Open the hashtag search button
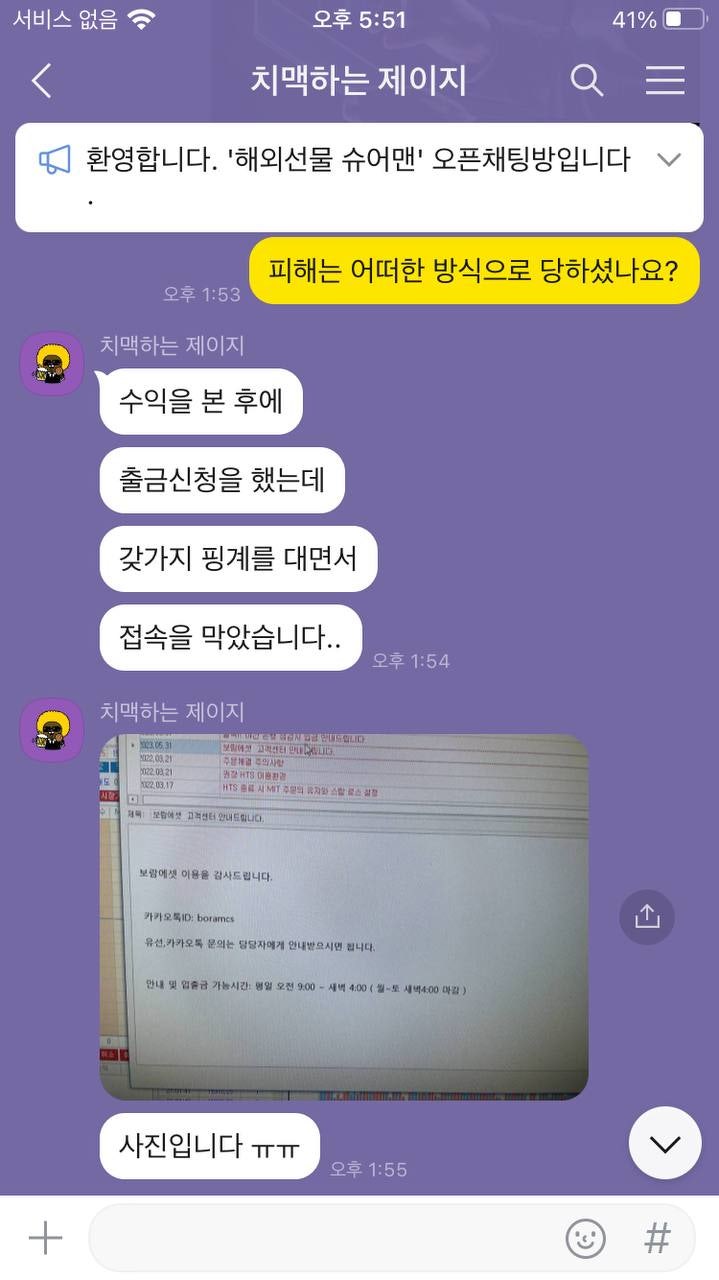Screen dimensions: 719x1280 point(657,1238)
